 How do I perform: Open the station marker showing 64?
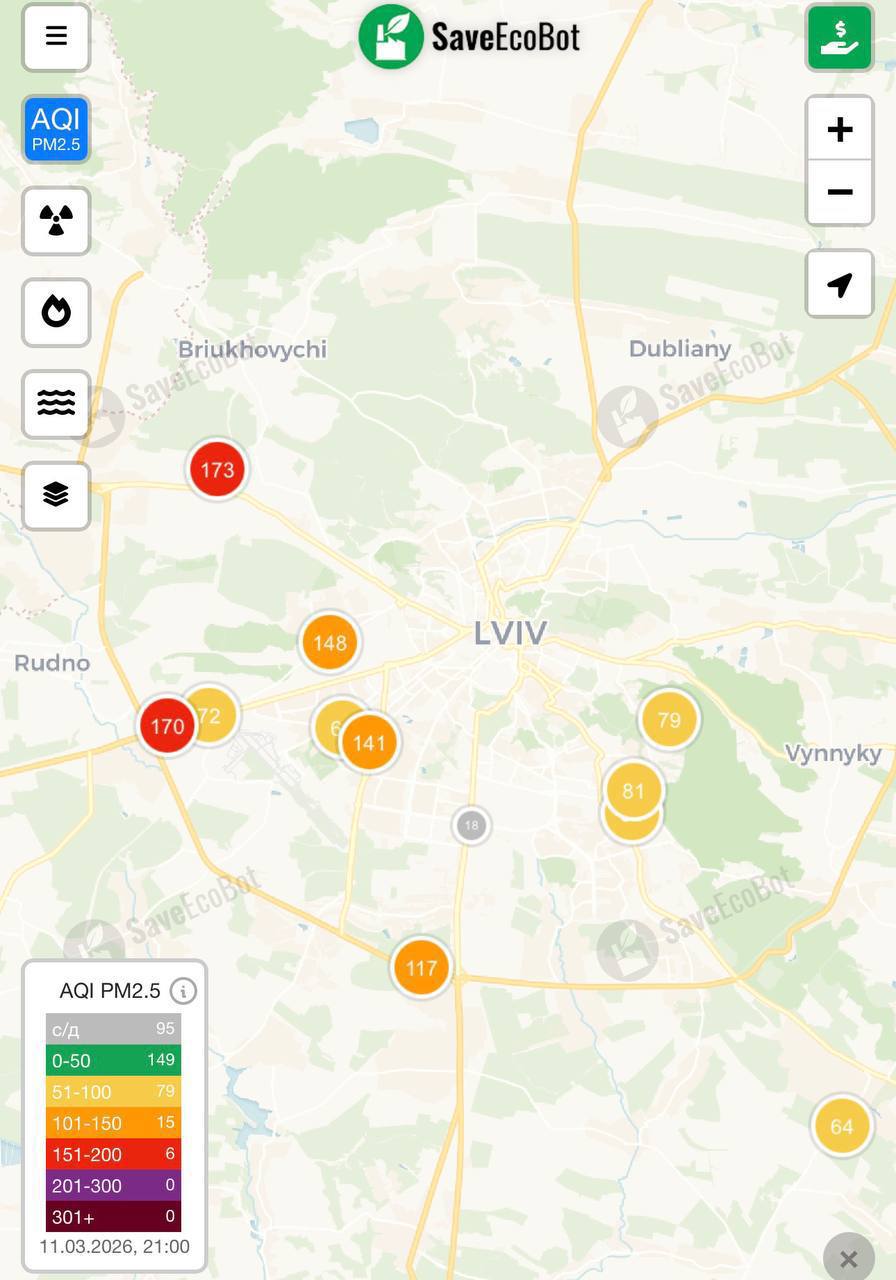pos(842,1127)
